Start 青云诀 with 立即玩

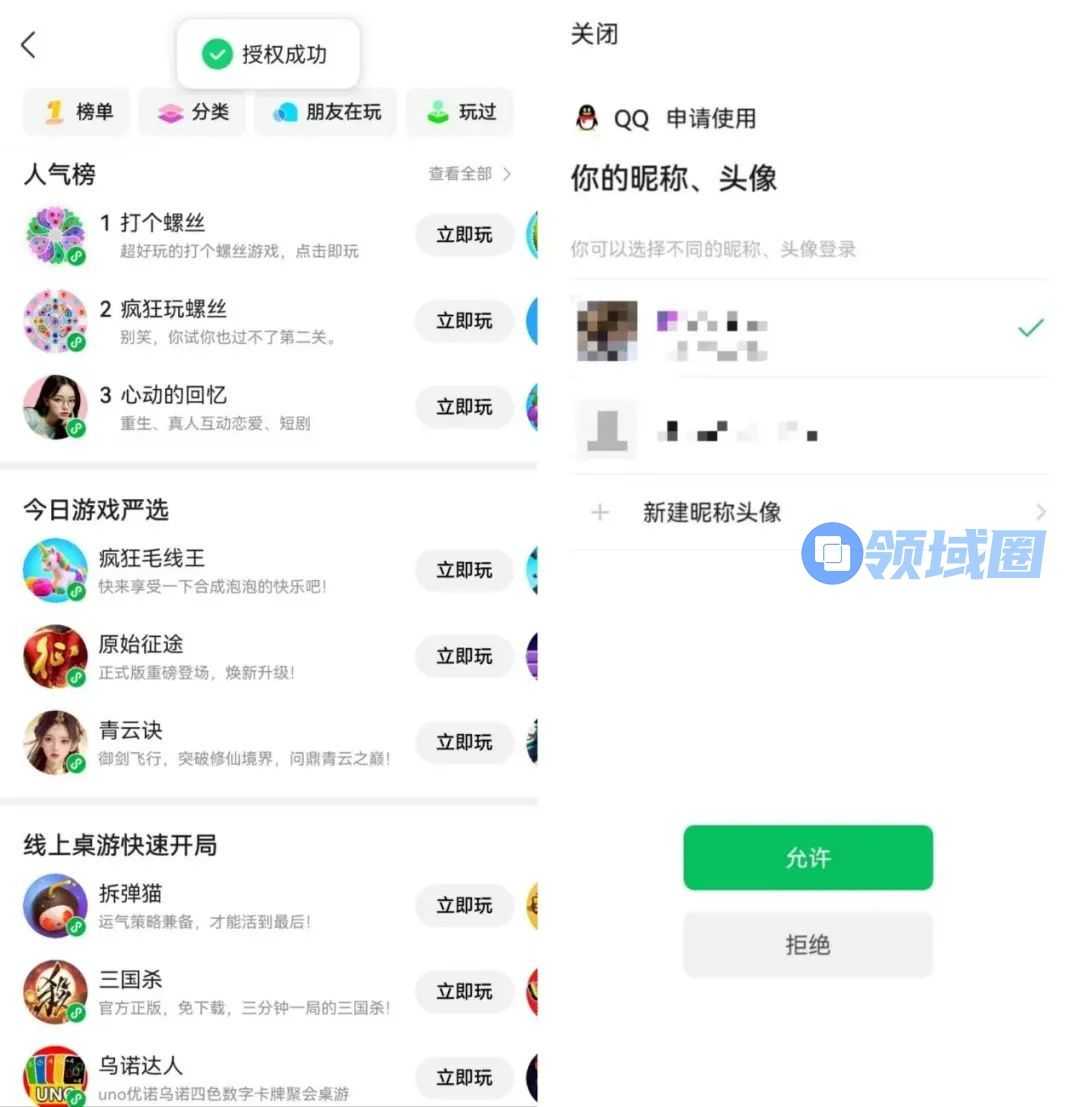[464, 742]
